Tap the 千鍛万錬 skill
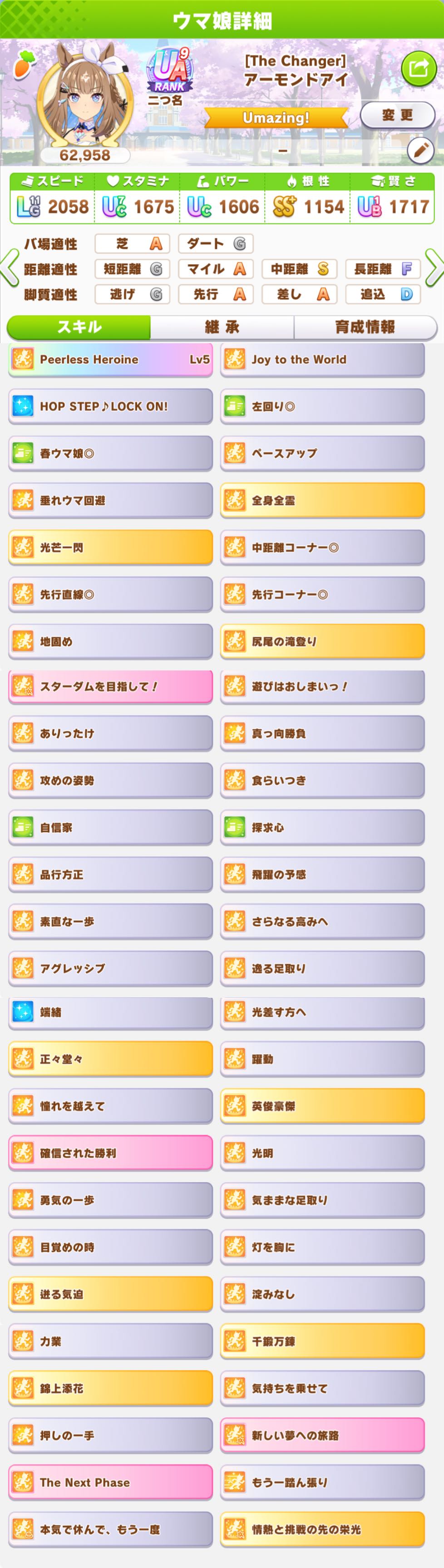Viewport: 444px width, 1568px height. pos(322,1341)
